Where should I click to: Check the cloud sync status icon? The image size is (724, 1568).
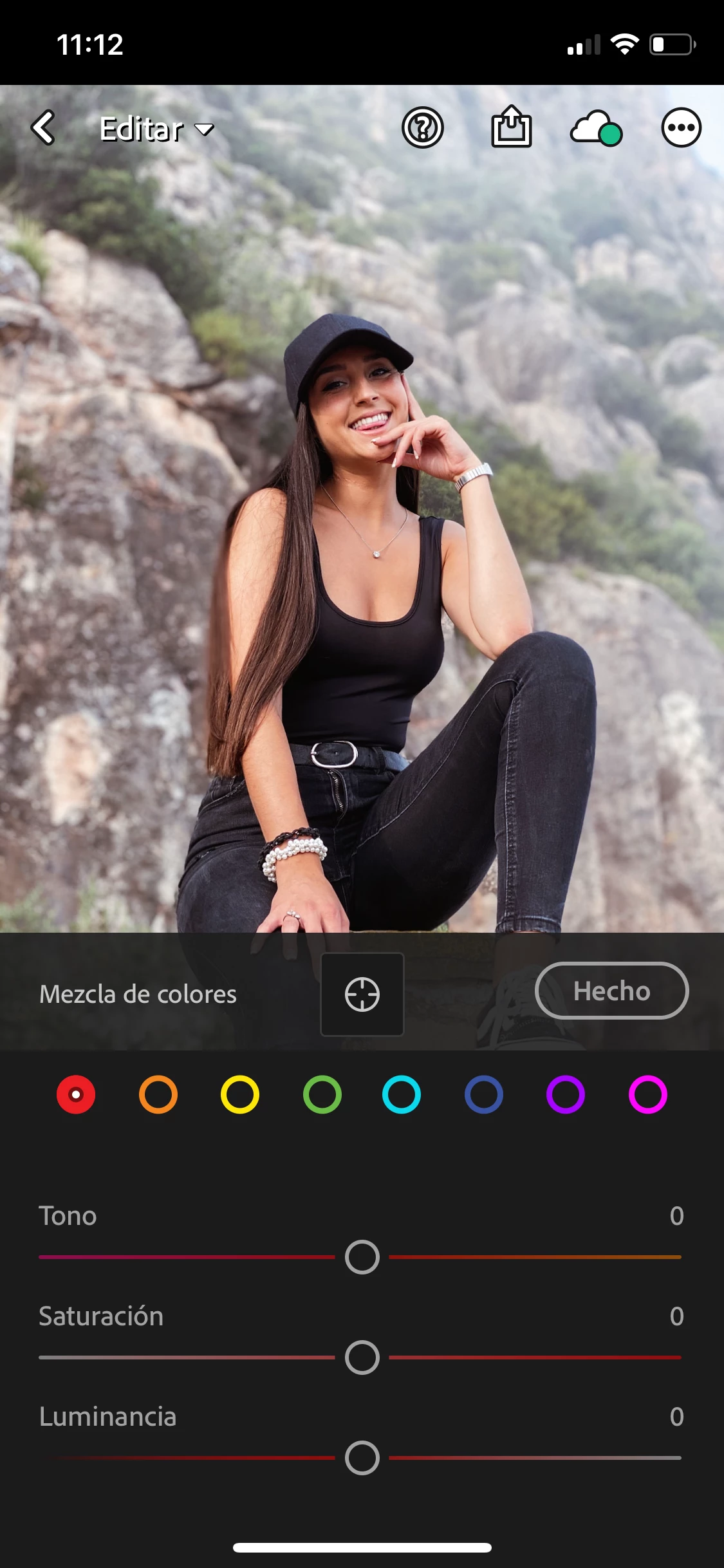pos(595,127)
